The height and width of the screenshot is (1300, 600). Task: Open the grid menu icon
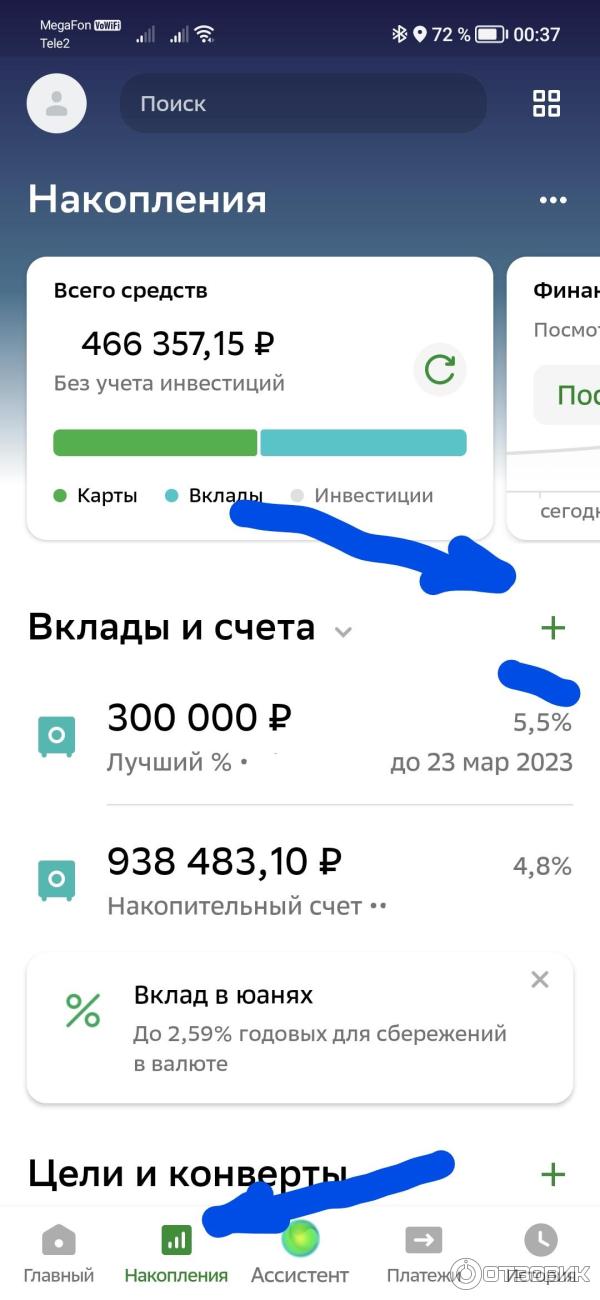[547, 103]
